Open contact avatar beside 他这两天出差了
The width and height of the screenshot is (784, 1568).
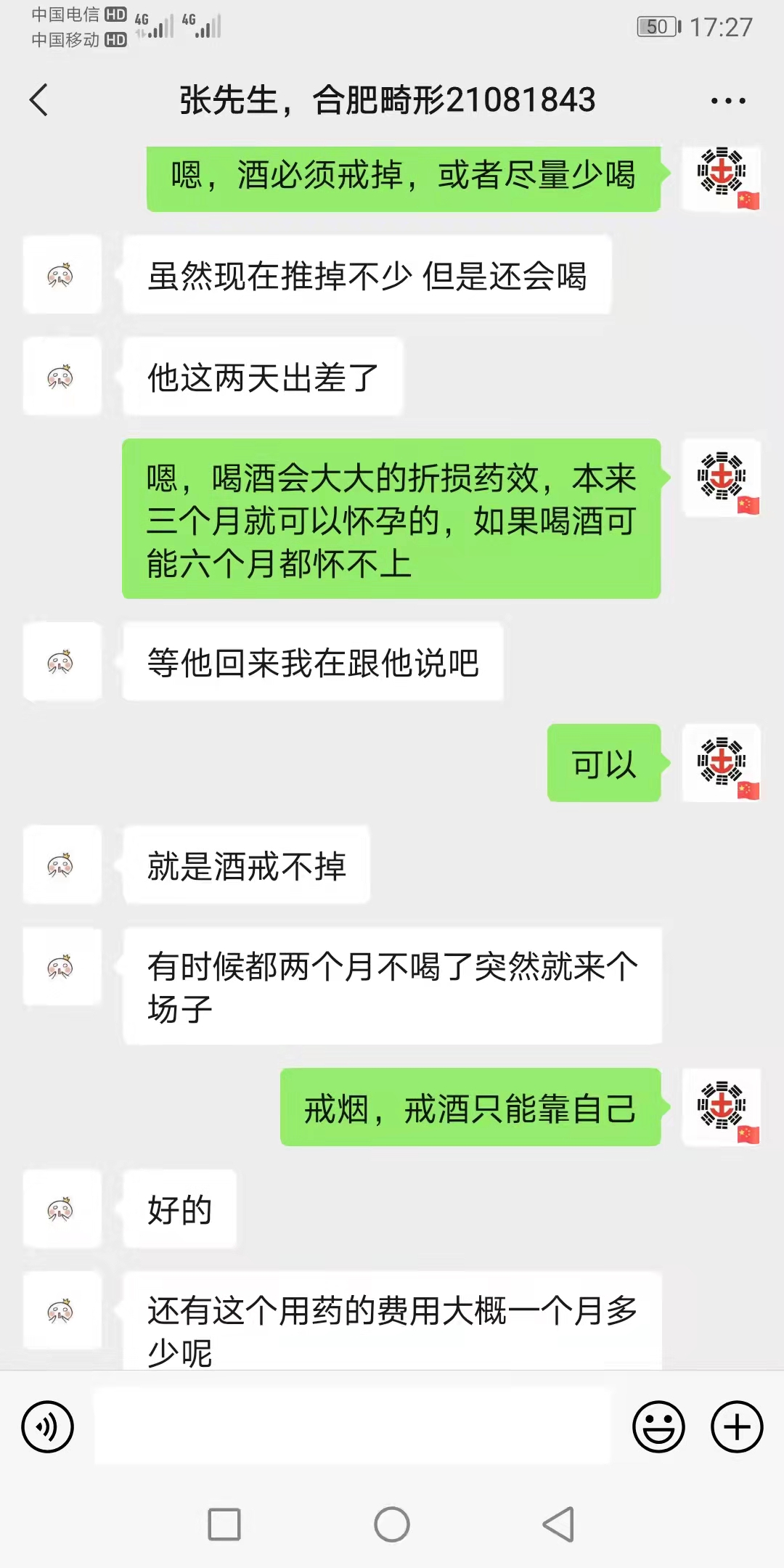pos(62,376)
